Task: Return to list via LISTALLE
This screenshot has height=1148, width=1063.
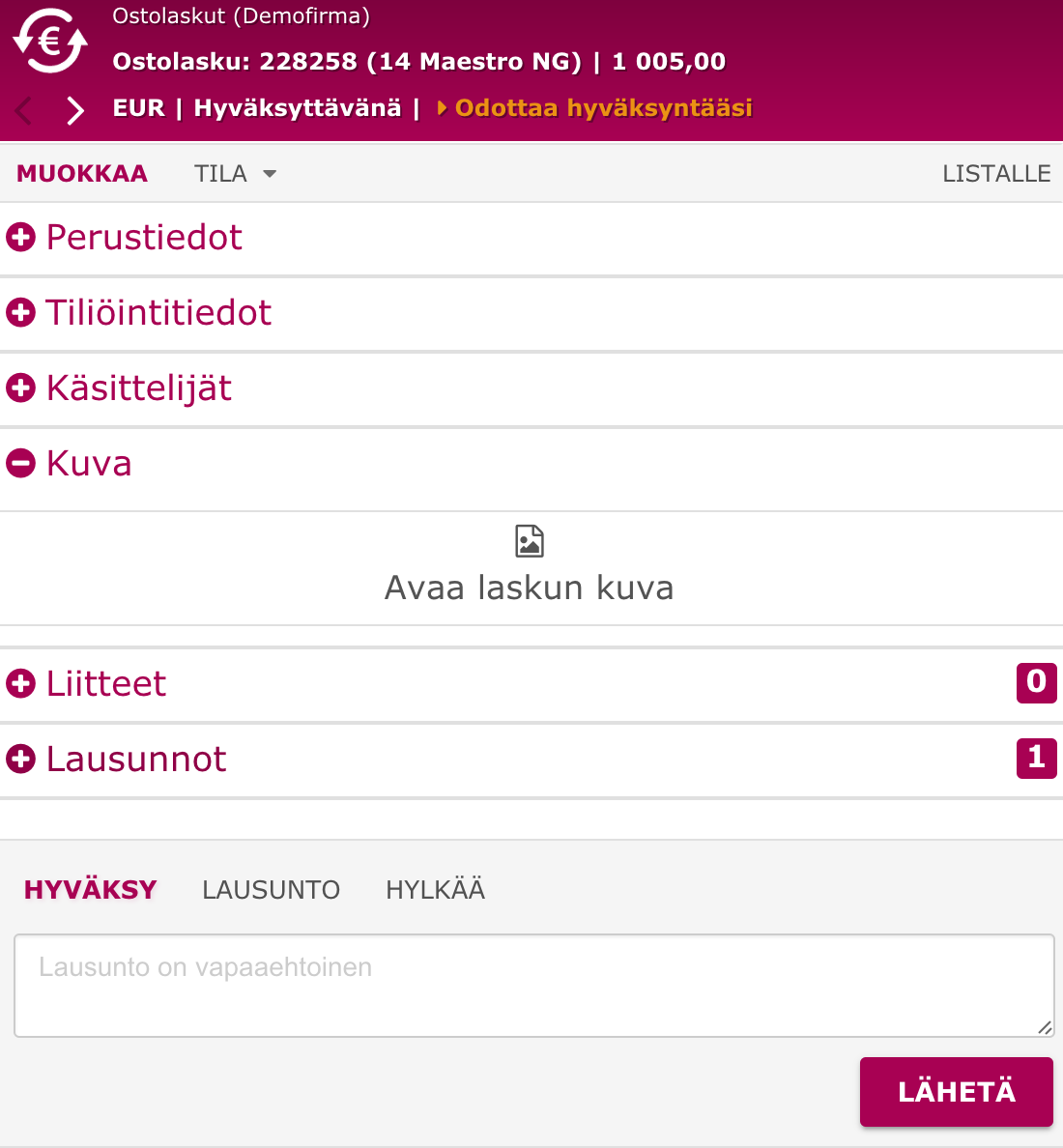Action: click(x=995, y=174)
